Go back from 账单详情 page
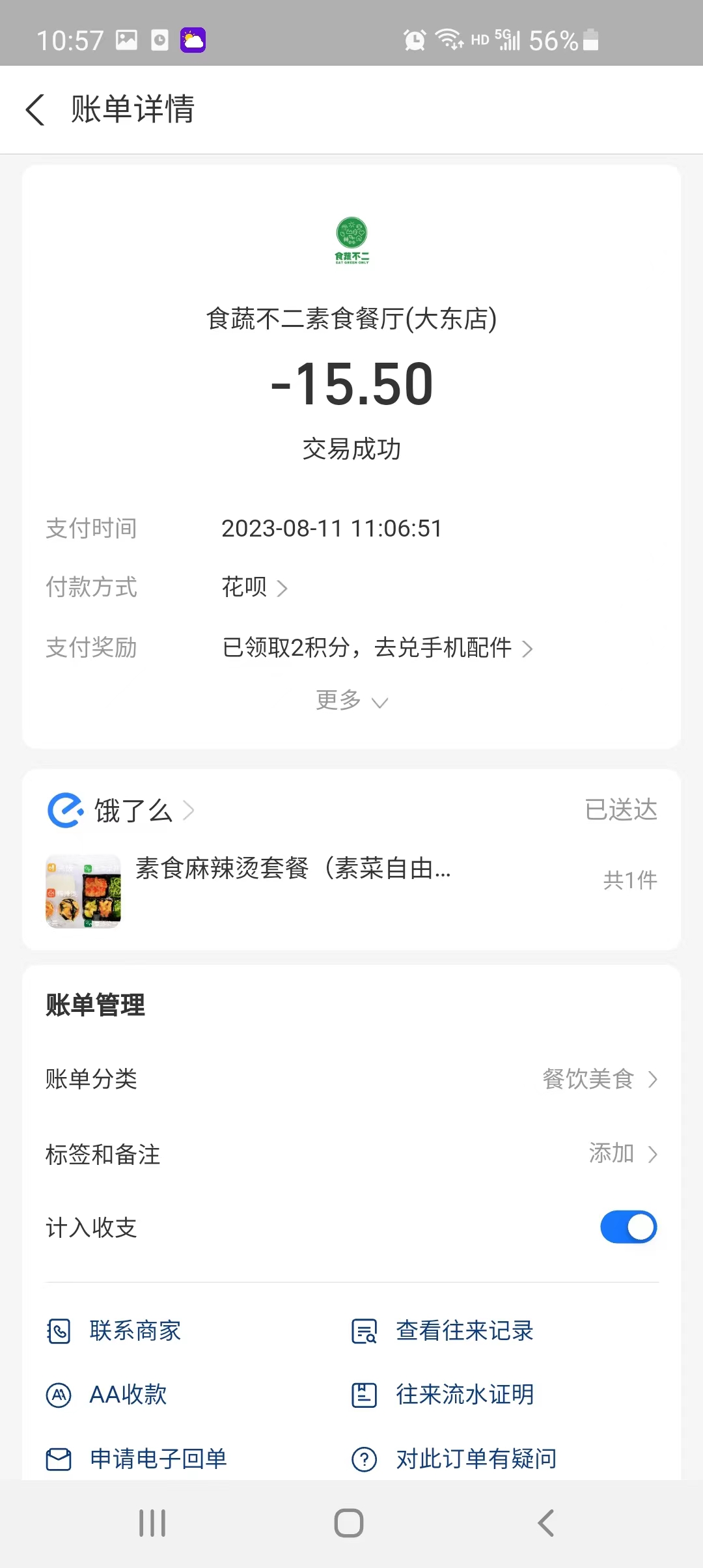703x1568 pixels. (35, 109)
